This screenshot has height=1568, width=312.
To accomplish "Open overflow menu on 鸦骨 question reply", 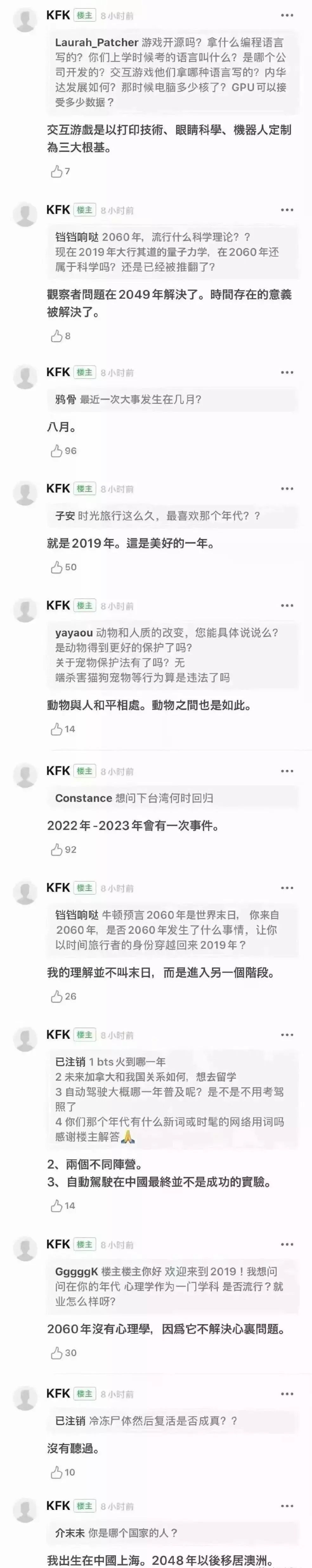I will 287,373.
